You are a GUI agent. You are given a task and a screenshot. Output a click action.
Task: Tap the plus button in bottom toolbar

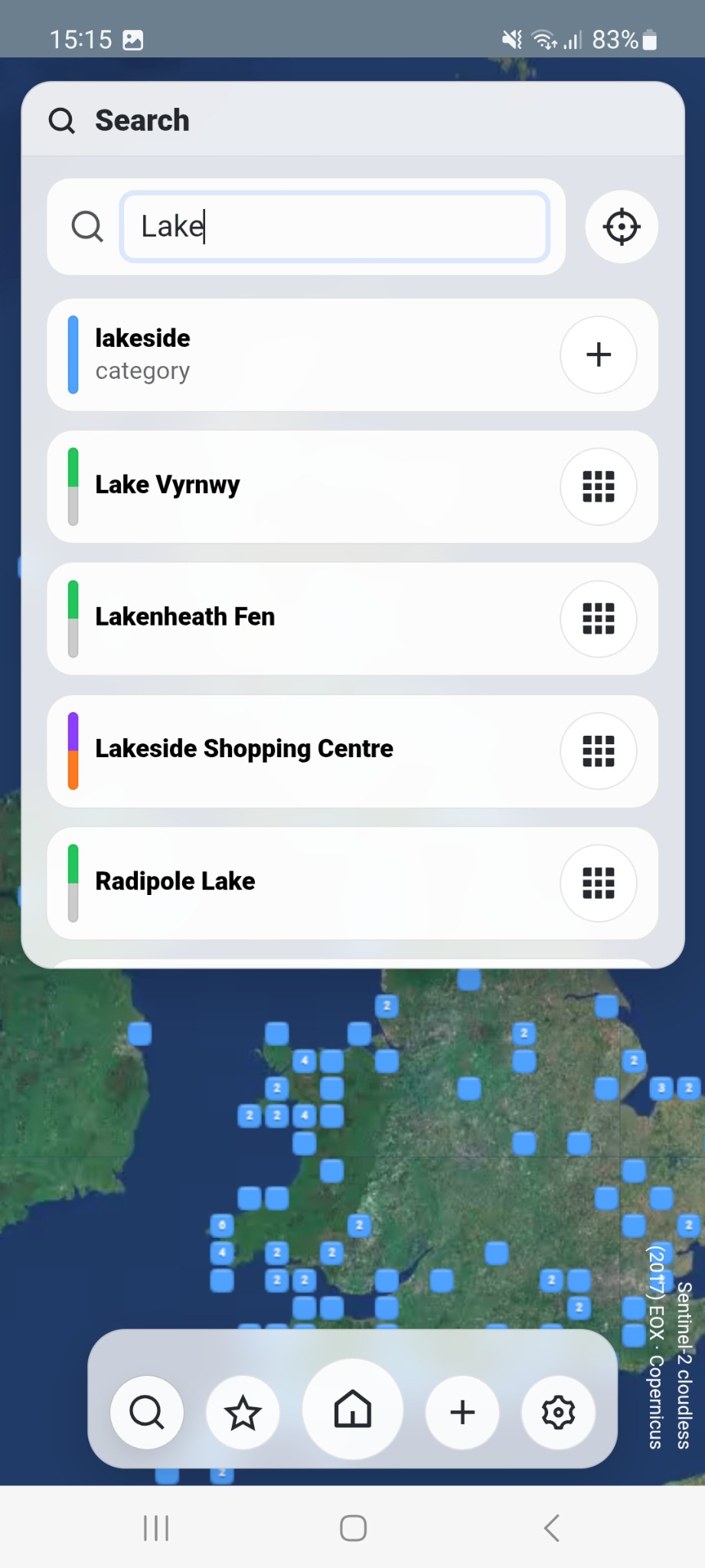click(462, 1412)
